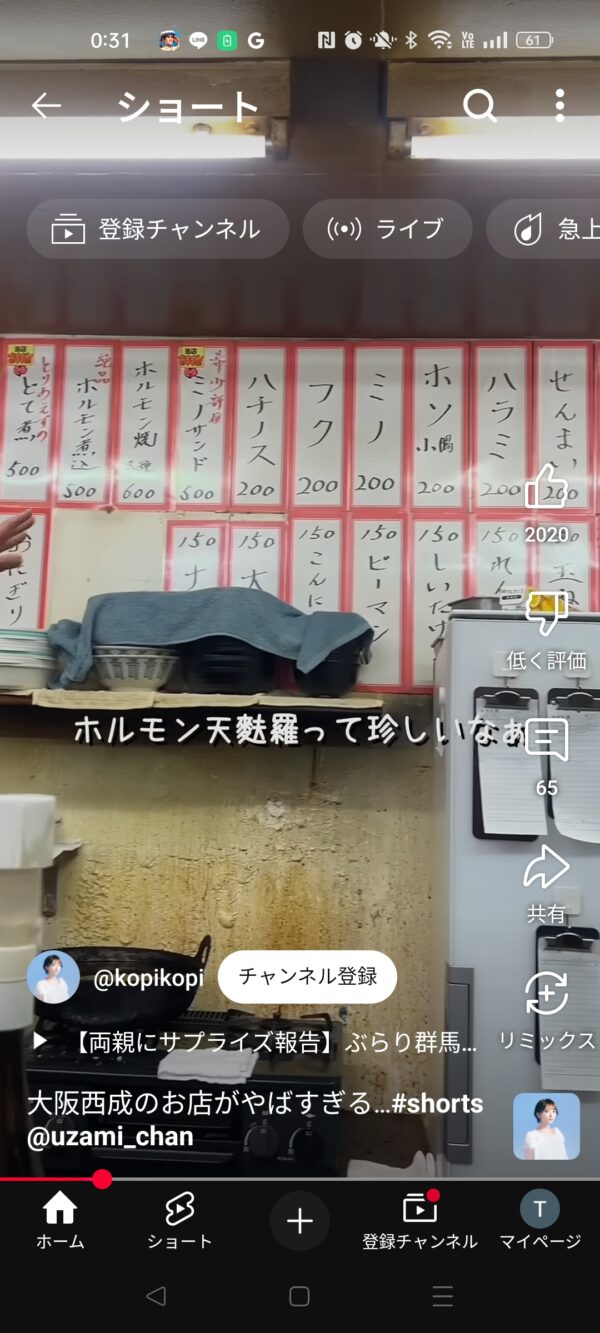Open the linked video 【両親にサプライズ報告】
The image size is (600, 1333).
(260, 1042)
